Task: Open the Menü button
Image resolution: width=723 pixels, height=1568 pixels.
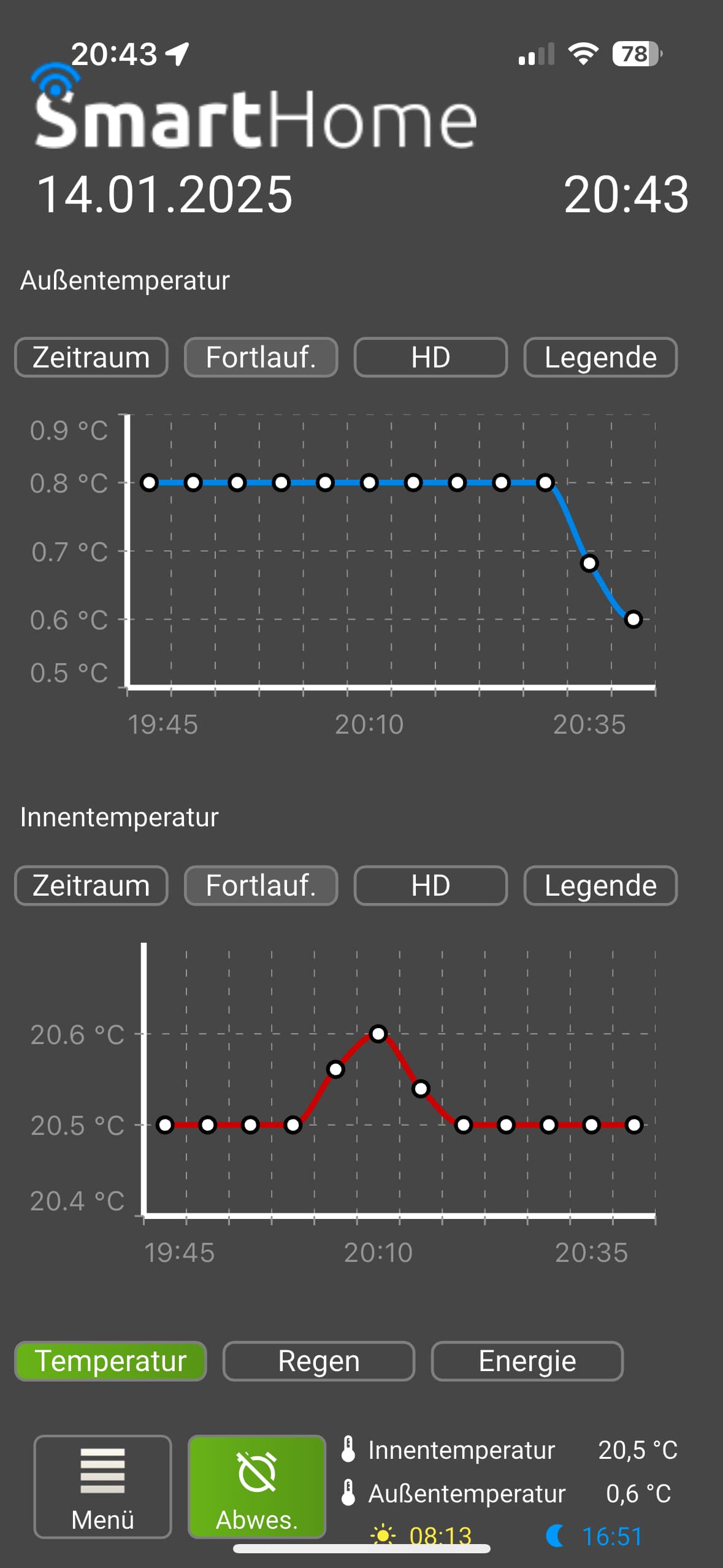Action: pyautogui.click(x=102, y=1486)
